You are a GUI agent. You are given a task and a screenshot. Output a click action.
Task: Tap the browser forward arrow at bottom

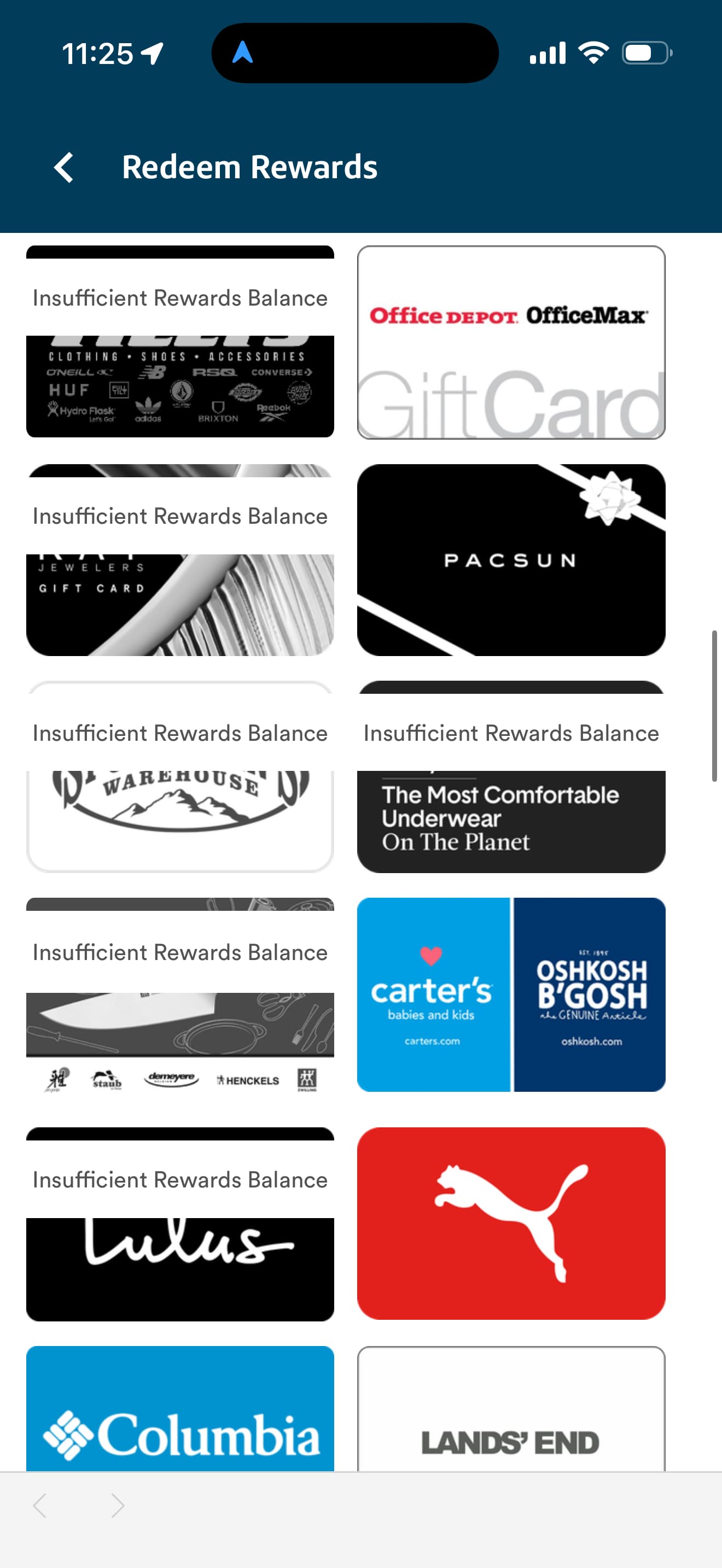118,1505
